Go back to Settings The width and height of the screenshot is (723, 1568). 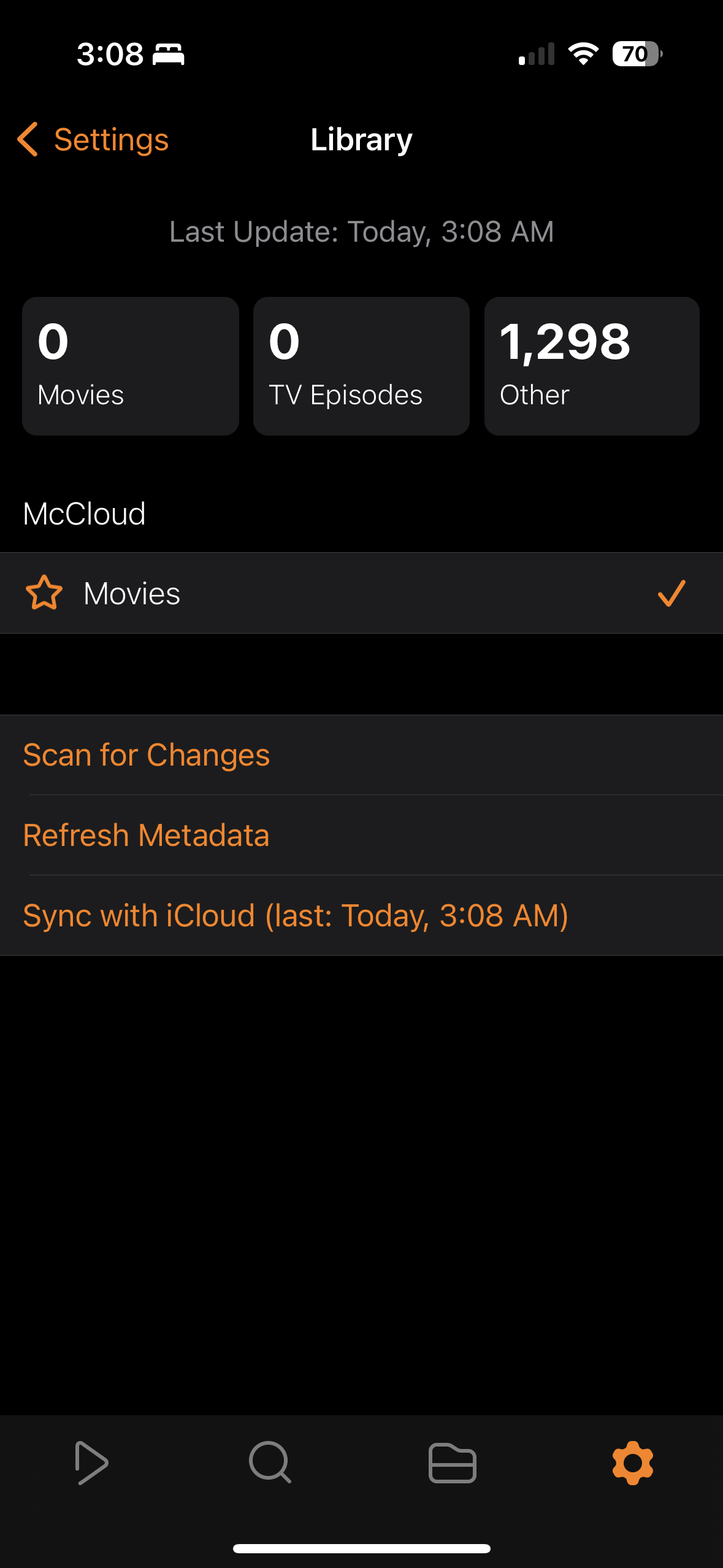(93, 140)
